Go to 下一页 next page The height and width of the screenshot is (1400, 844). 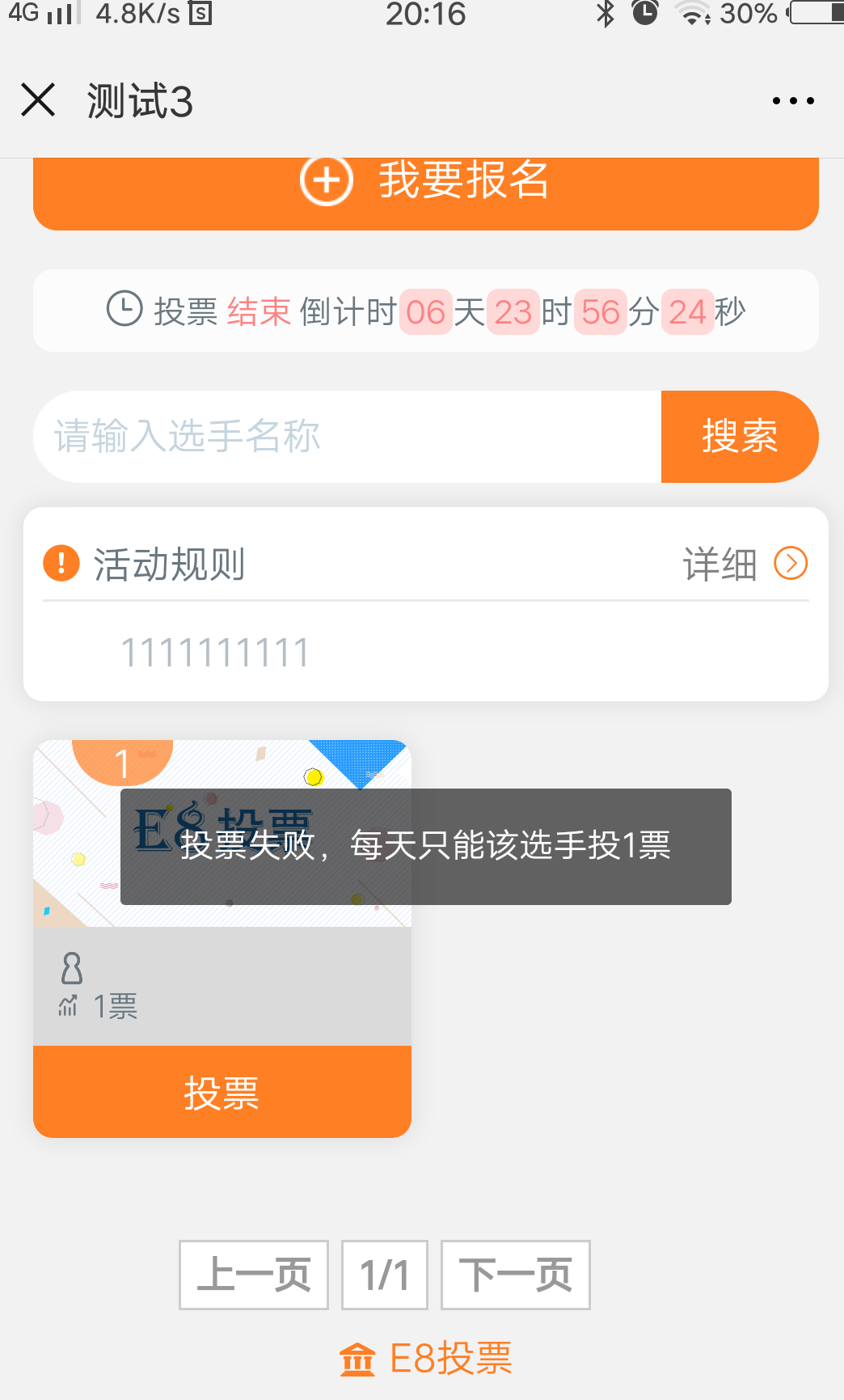tap(515, 1275)
